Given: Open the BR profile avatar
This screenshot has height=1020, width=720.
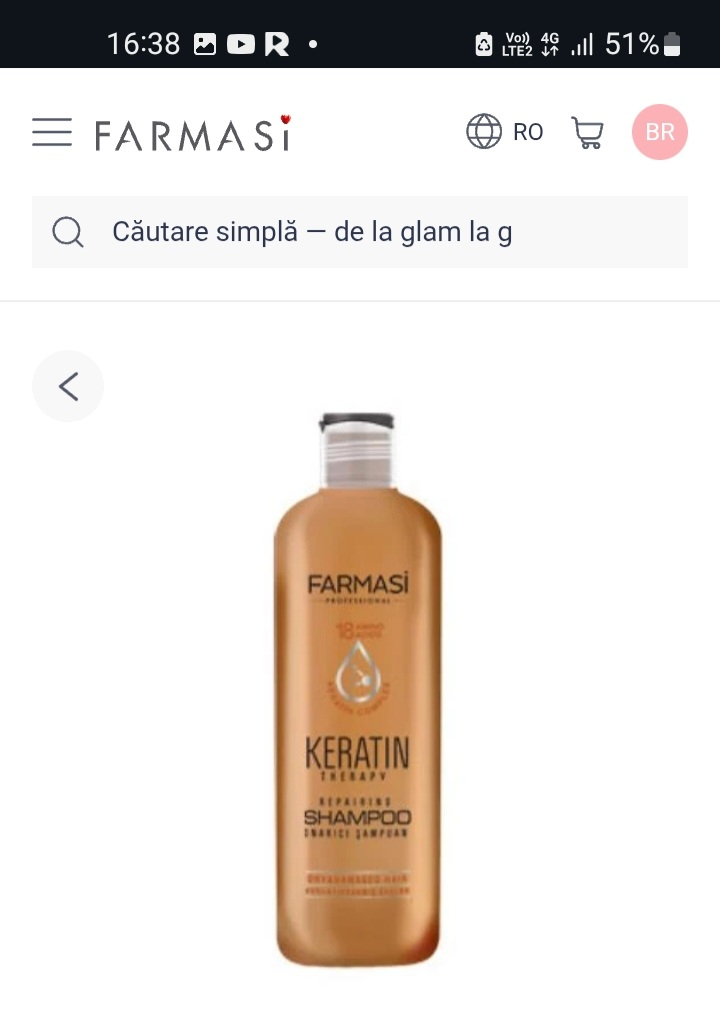Looking at the screenshot, I should [660, 132].
